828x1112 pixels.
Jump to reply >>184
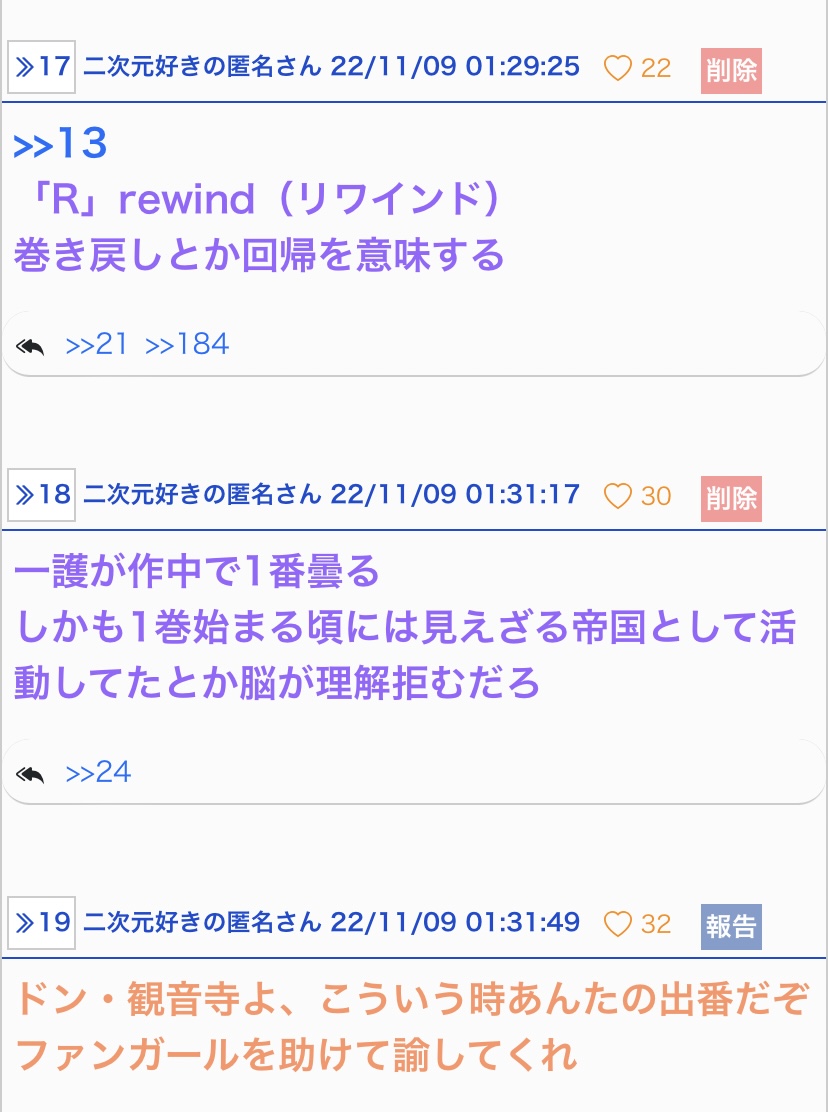click(x=187, y=345)
